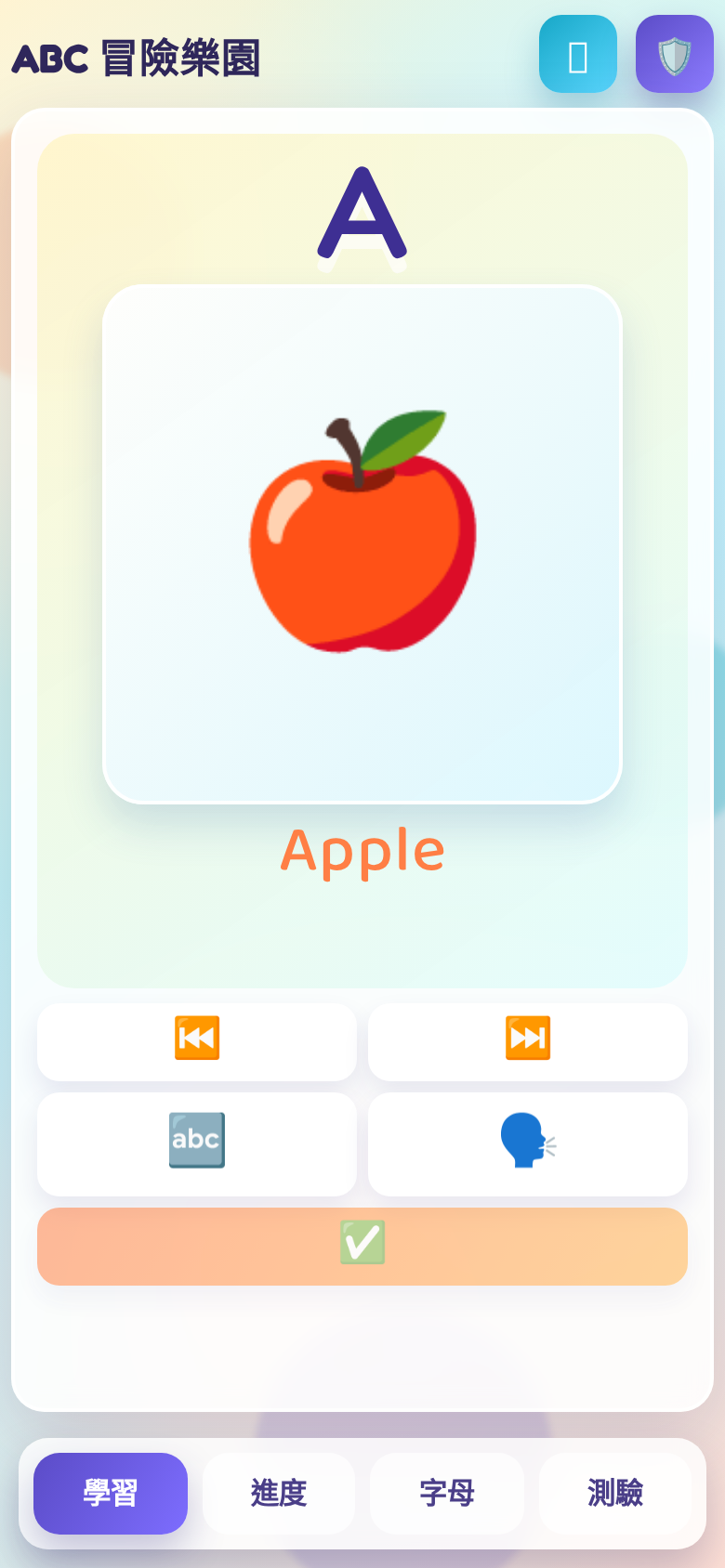Tap the abc spelling button
Image resolution: width=725 pixels, height=1568 pixels.
click(197, 1143)
